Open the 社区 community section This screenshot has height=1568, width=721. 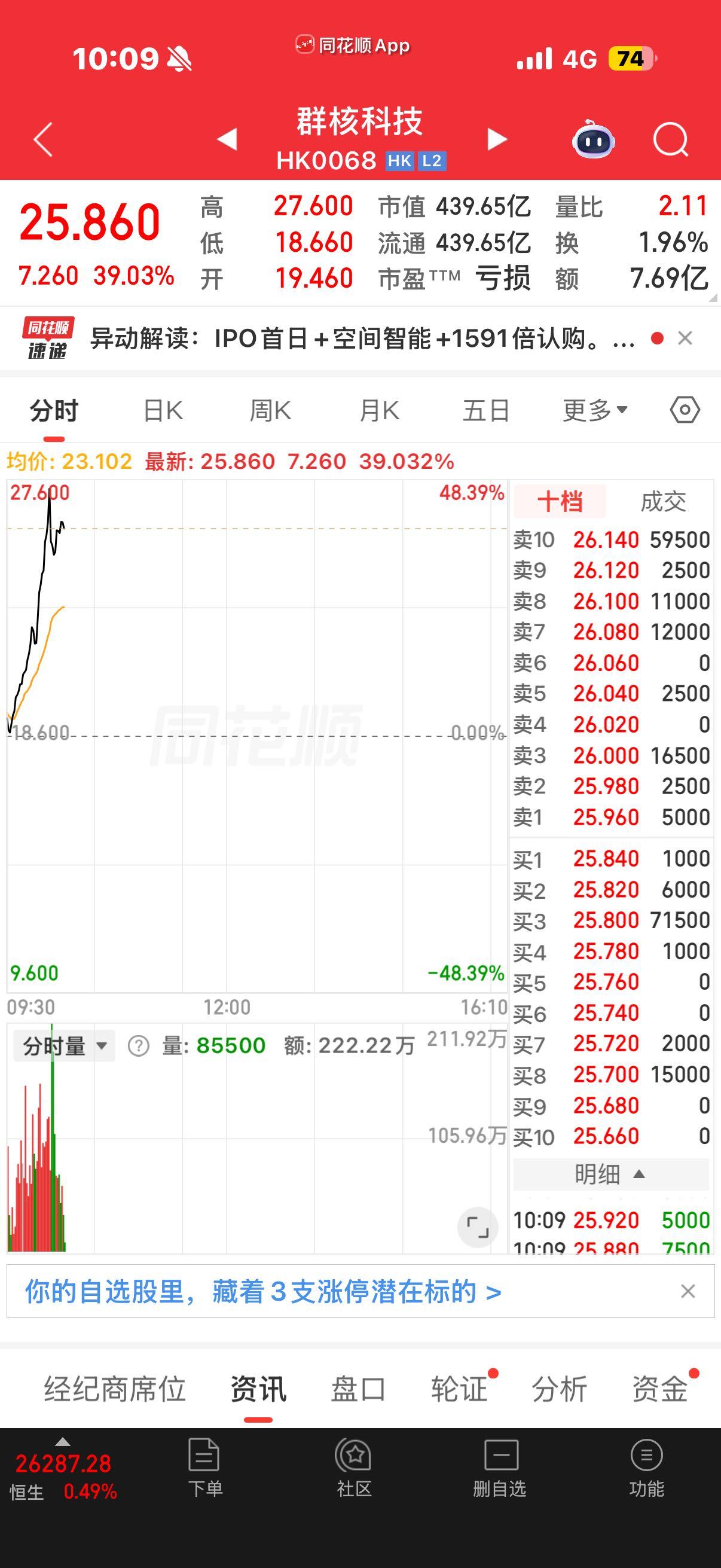click(354, 1468)
